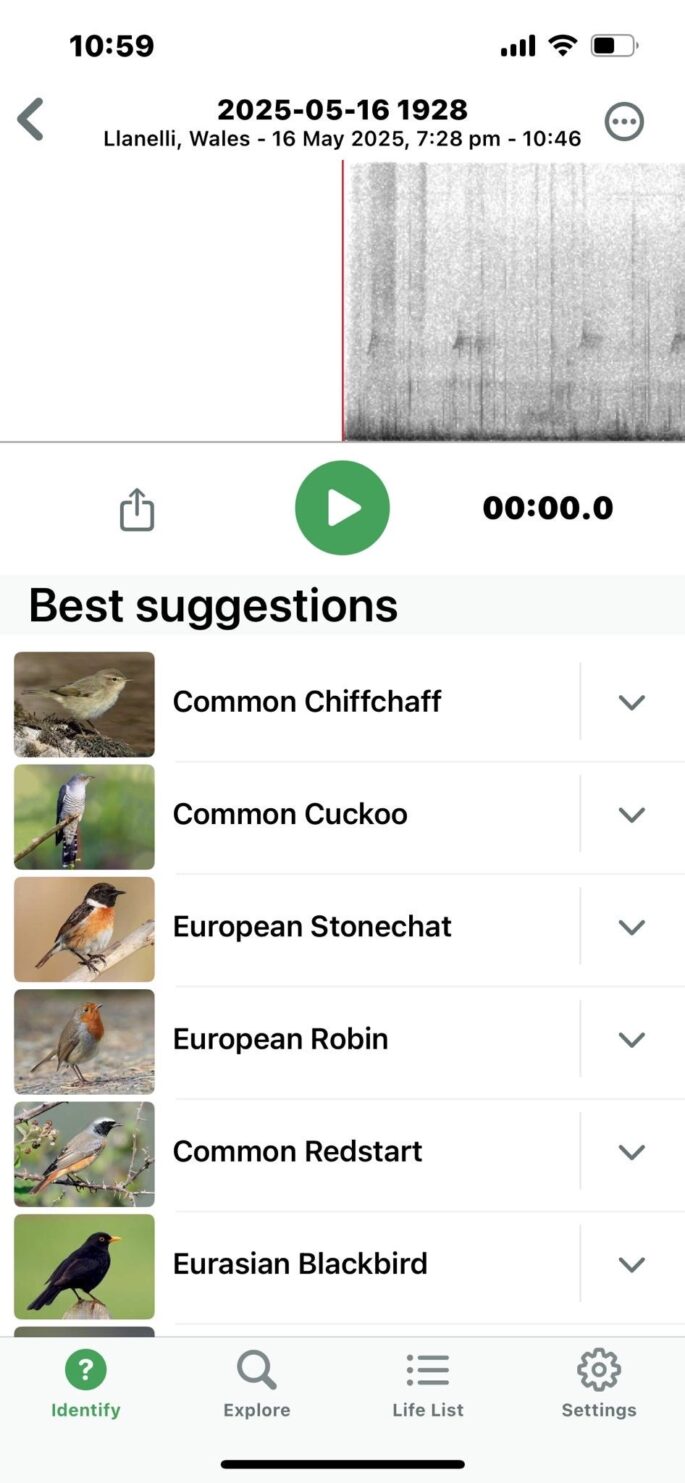Switch to the Explore tab
Viewport: 685px width, 1483px height.
(257, 1384)
